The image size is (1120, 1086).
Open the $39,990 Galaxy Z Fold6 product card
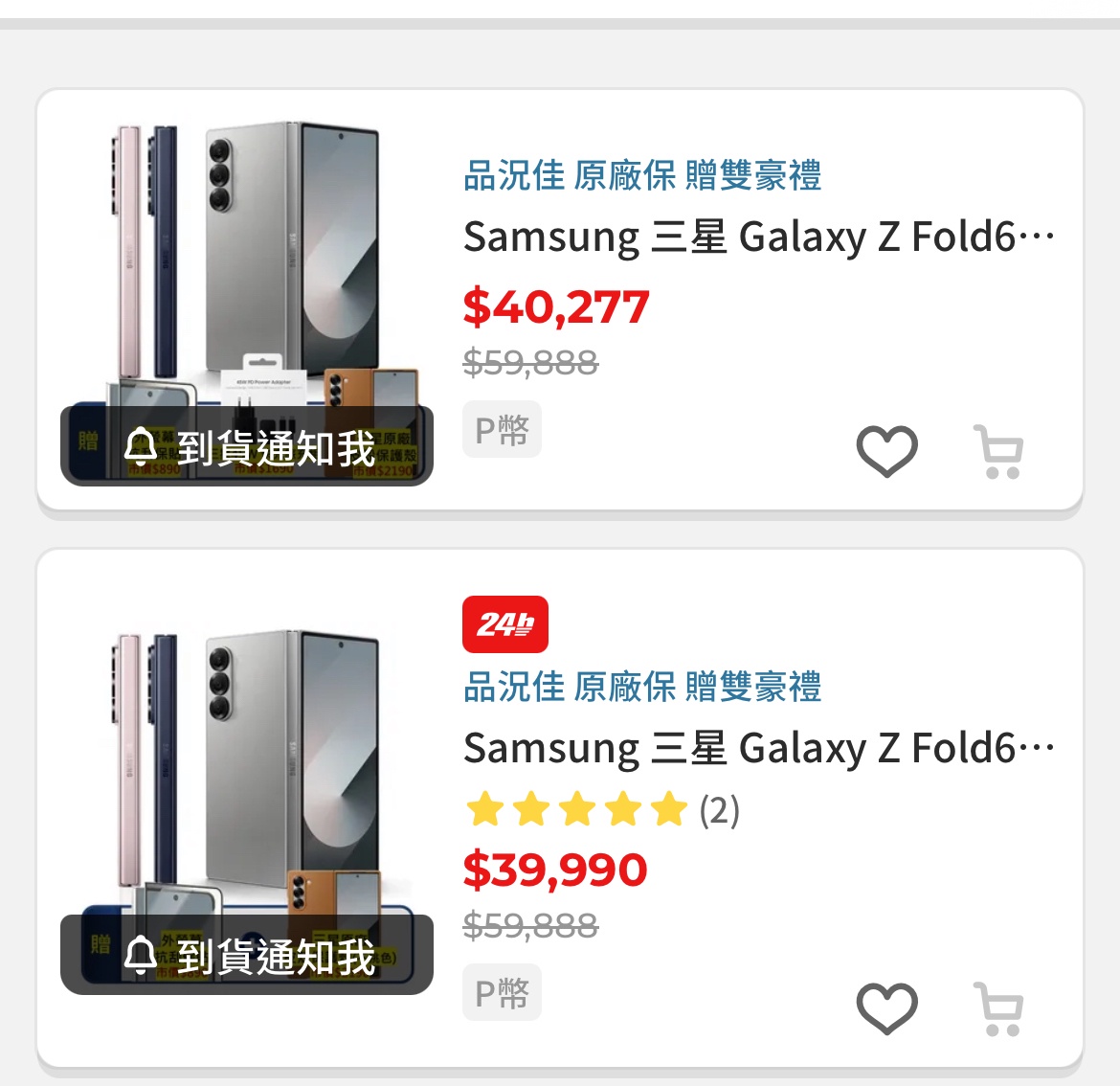[x=756, y=748]
